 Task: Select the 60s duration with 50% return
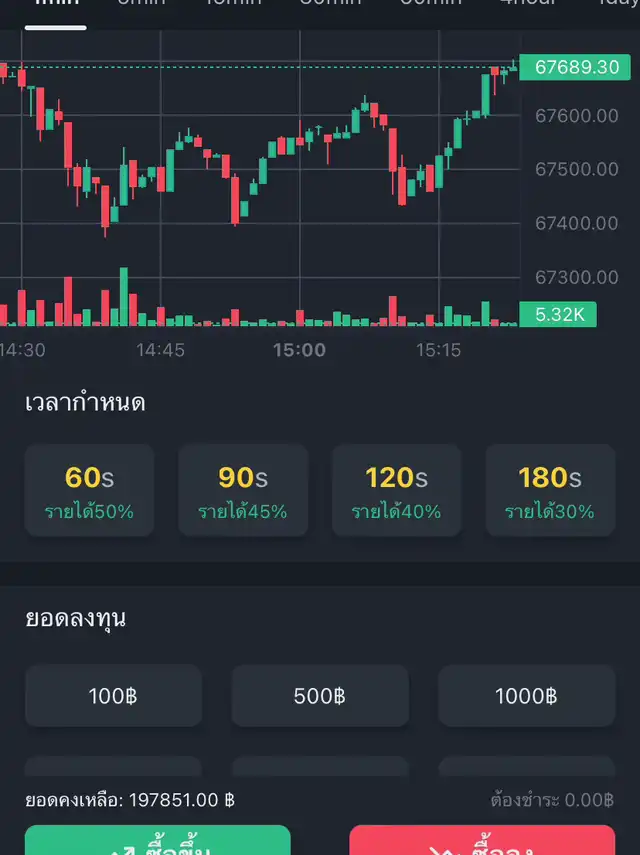89,490
